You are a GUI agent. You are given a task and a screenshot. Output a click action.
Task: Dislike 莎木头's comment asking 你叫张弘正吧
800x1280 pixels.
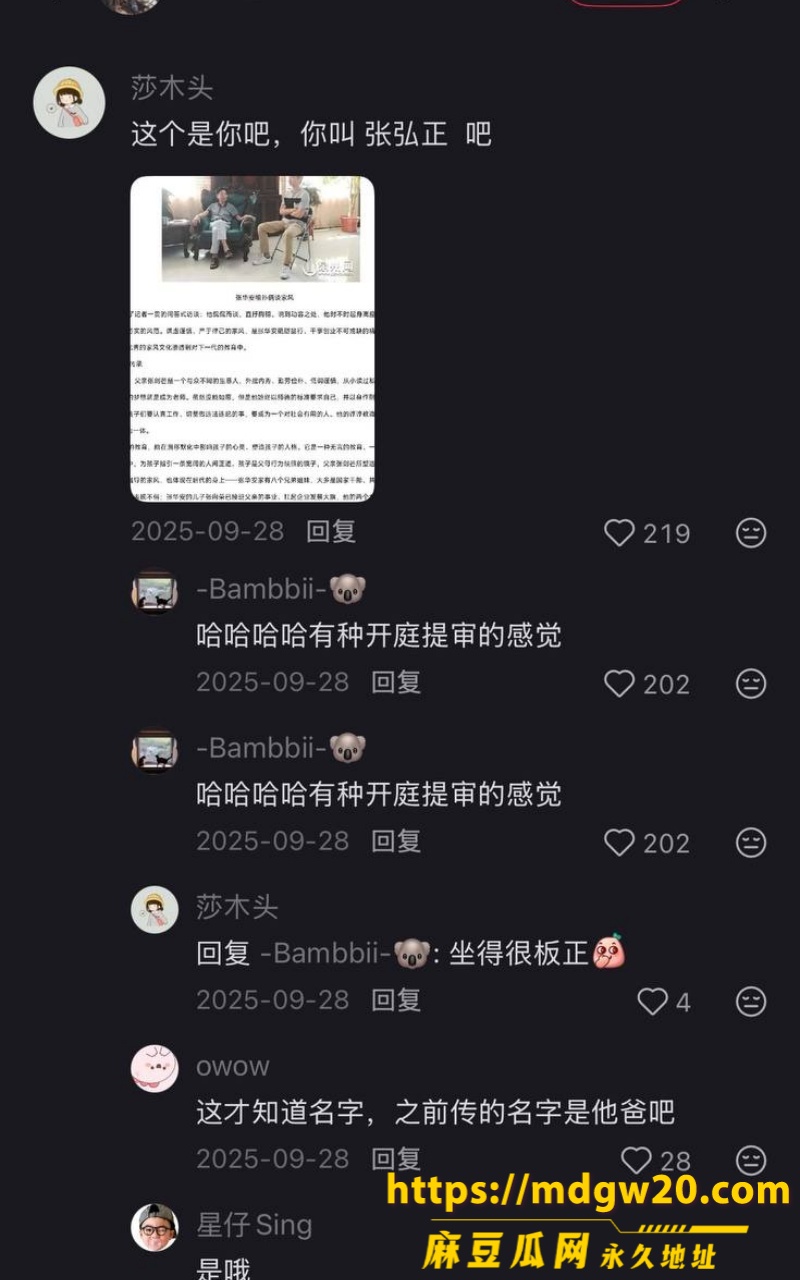pyautogui.click(x=751, y=533)
